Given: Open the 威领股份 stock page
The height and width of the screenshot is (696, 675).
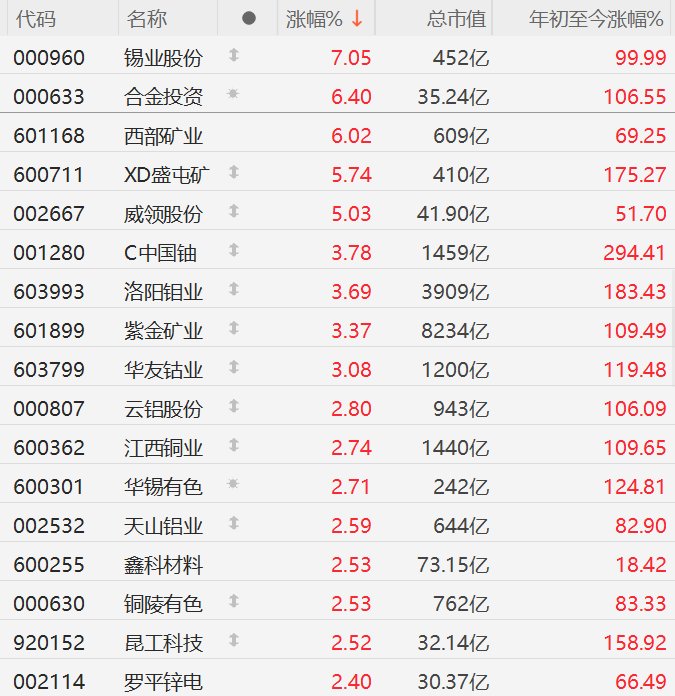Looking at the screenshot, I should point(161,214).
